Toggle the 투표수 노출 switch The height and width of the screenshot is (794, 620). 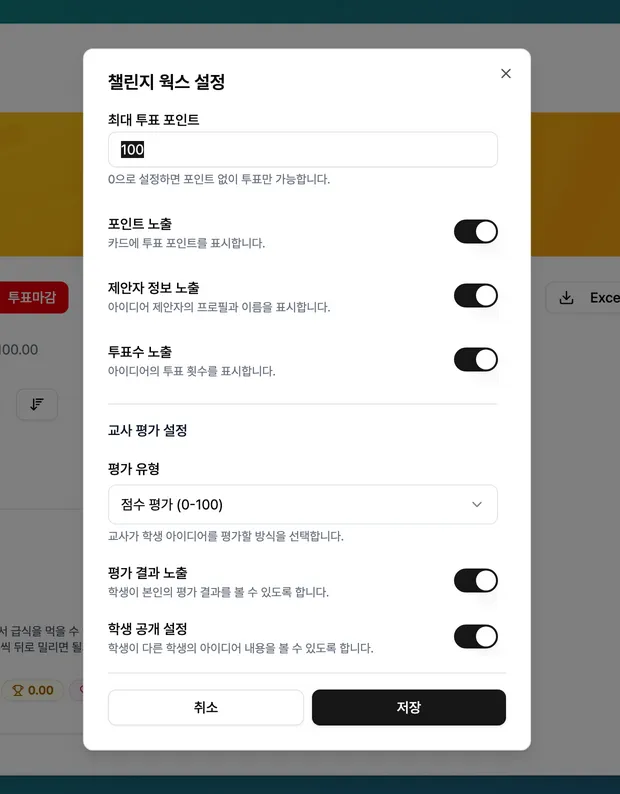pos(475,360)
